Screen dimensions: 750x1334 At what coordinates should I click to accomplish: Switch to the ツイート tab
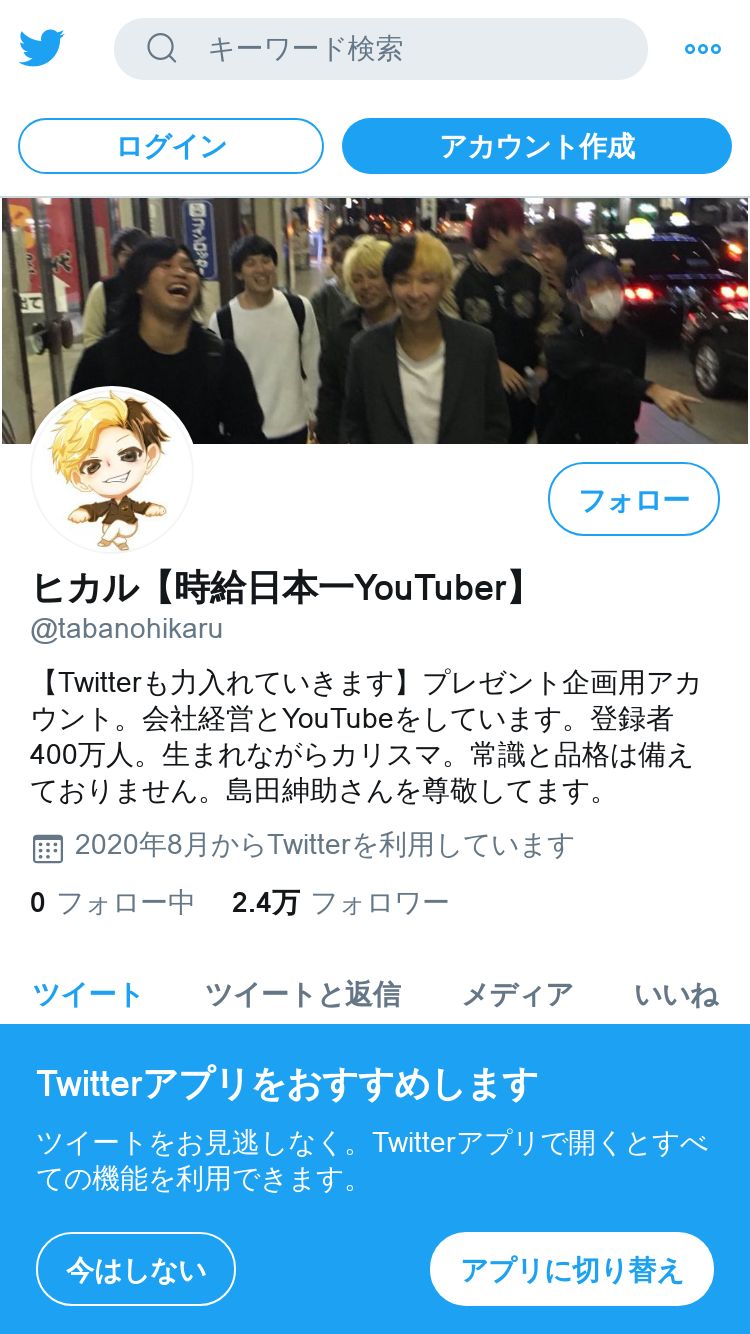point(87,995)
